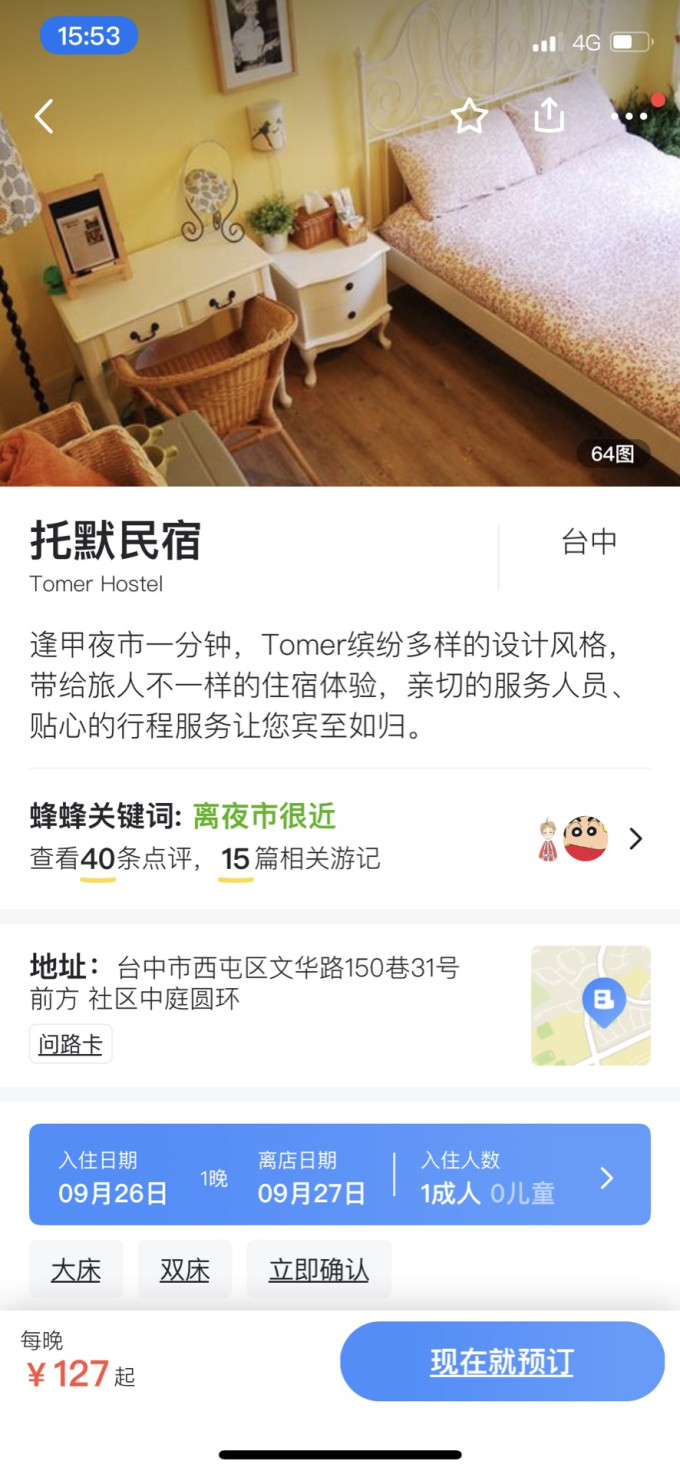680x1474 pixels.
Task: Go back to the previous page
Action: coord(44,117)
